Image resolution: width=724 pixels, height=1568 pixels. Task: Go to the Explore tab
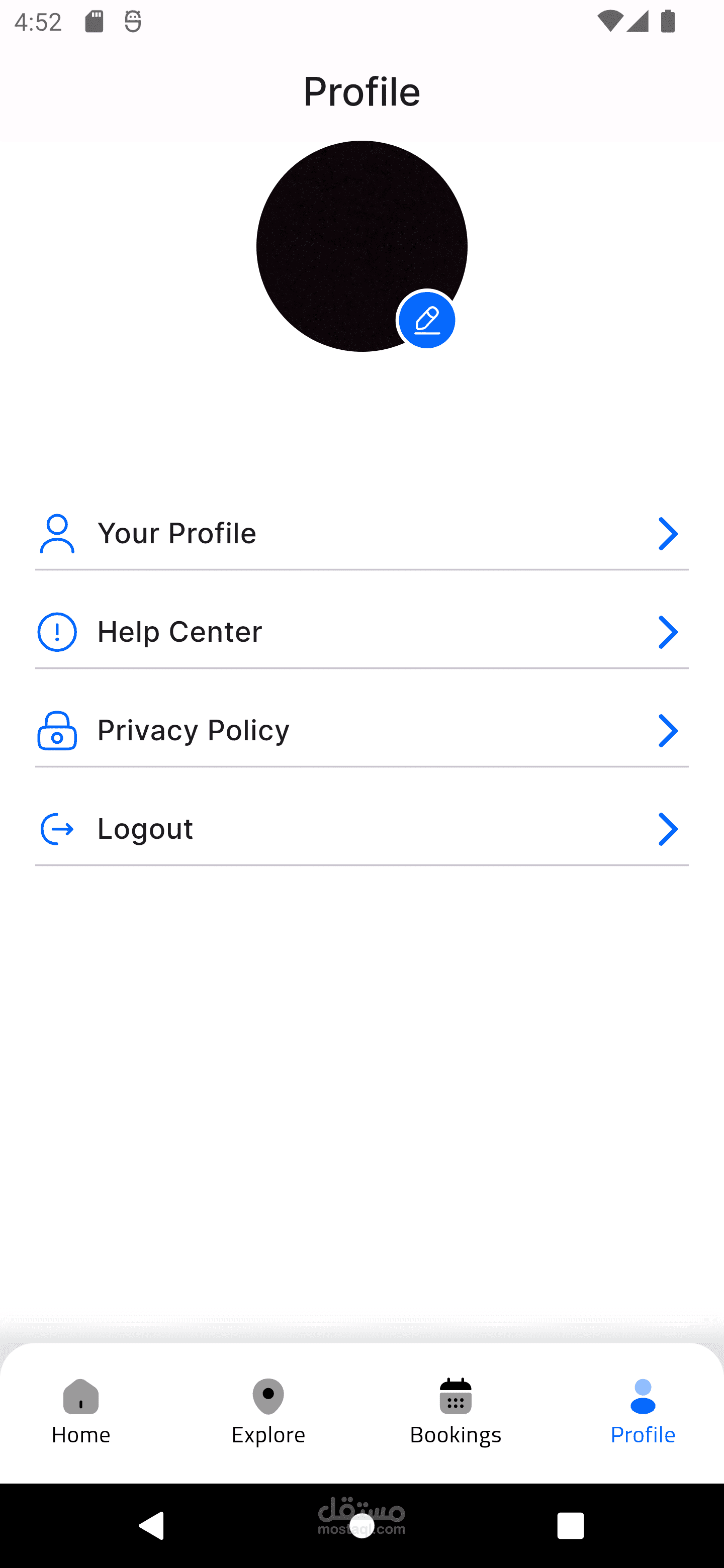tap(268, 1412)
